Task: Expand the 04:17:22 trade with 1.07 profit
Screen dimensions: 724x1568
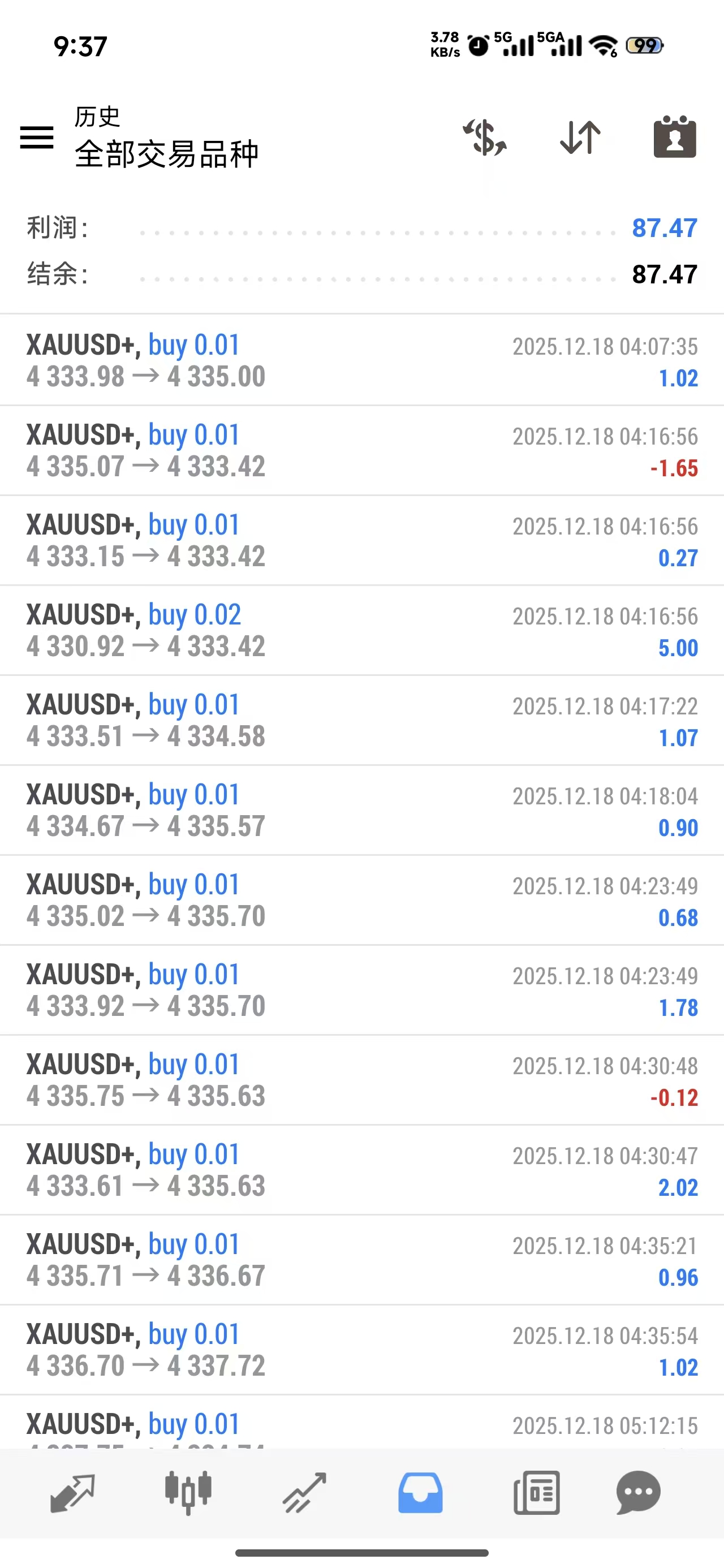Action: point(361,721)
